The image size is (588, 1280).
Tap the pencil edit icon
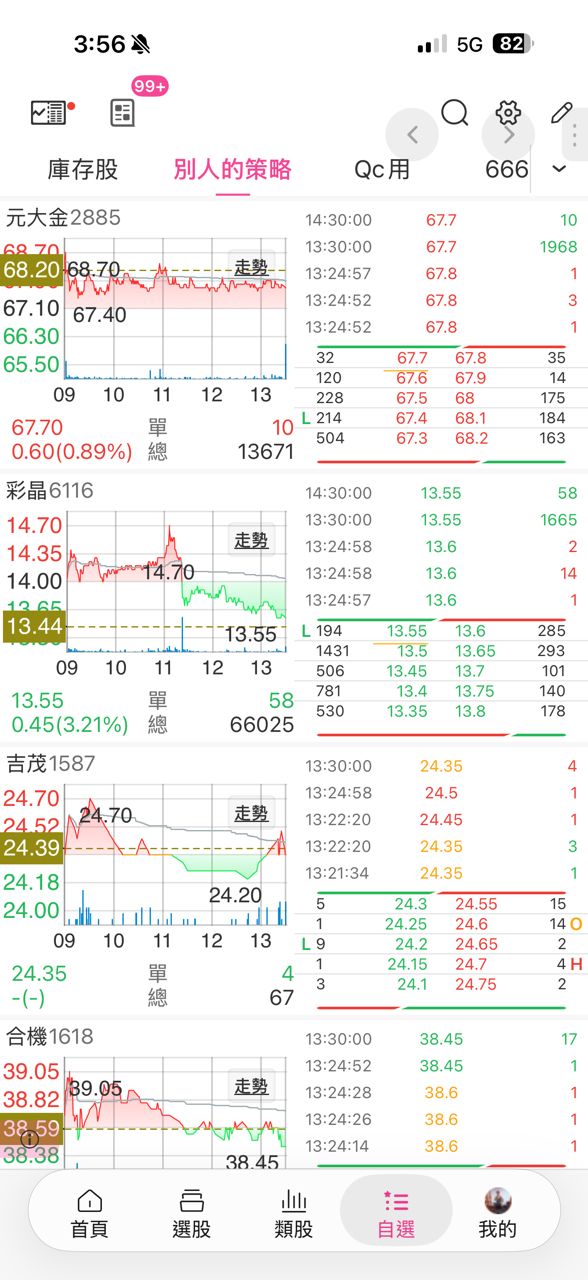point(560,112)
